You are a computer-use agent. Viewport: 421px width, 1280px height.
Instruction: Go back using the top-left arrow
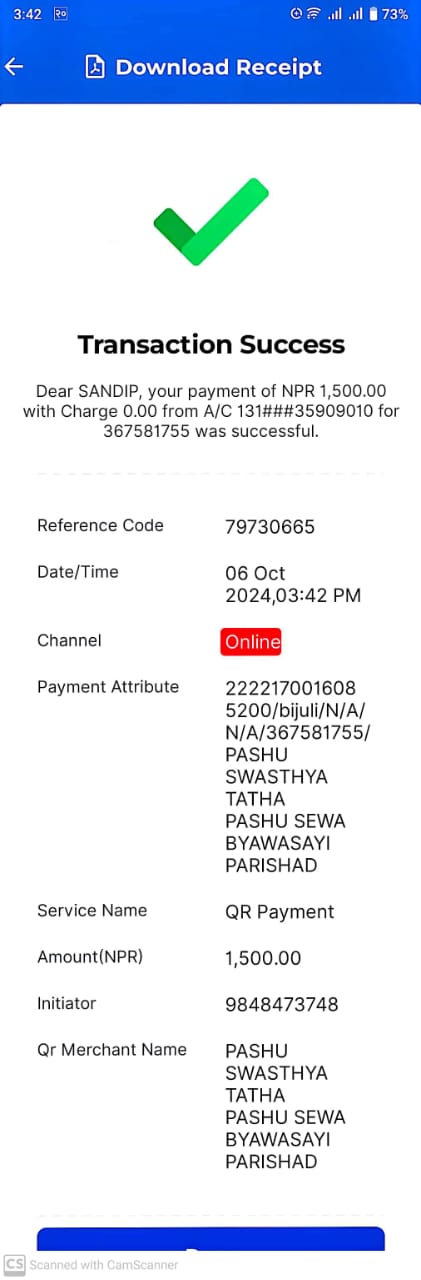pyautogui.click(x=14, y=67)
